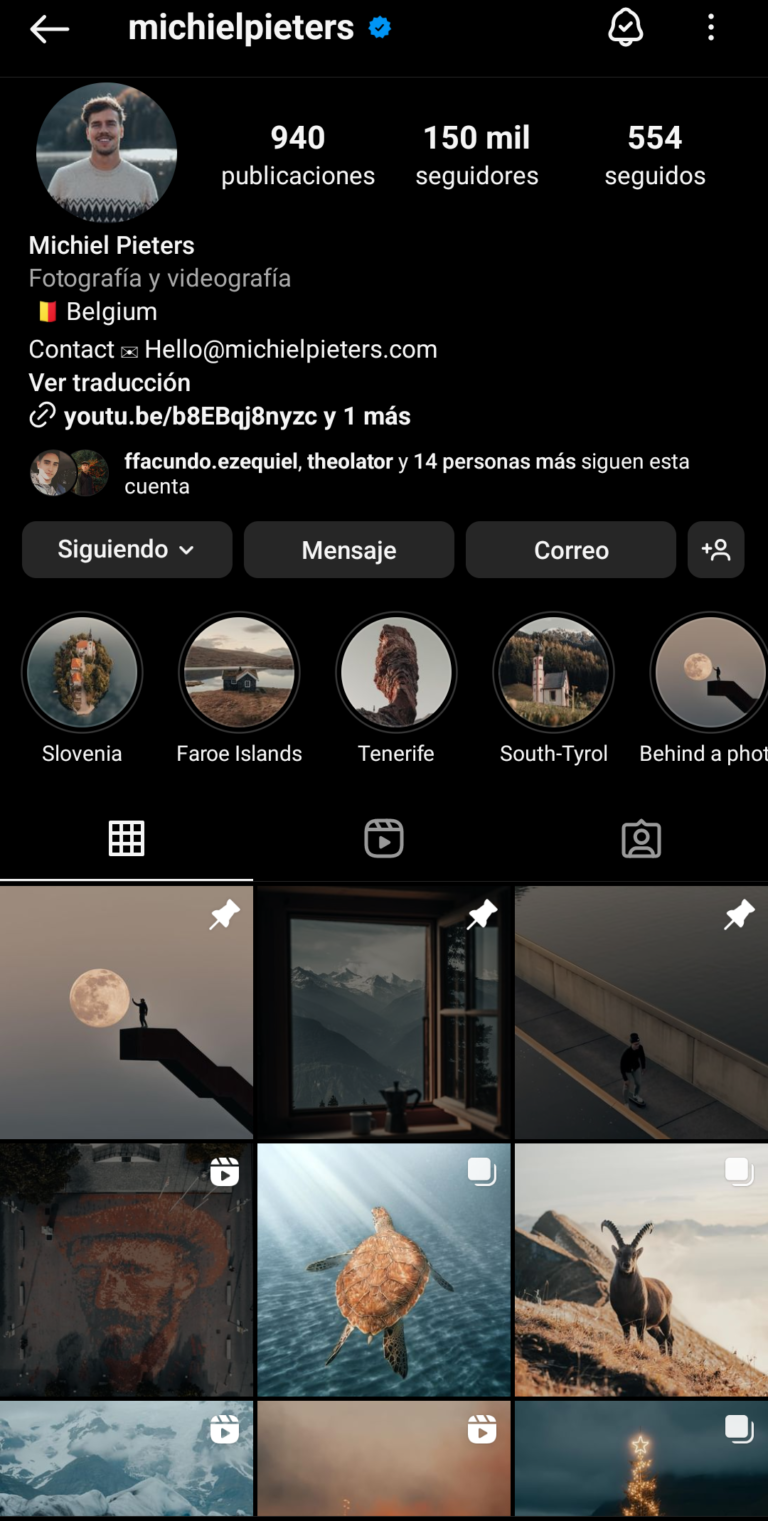This screenshot has height=1521, width=768.
Task: Open the ibex mountain post
Action: 641,1269
